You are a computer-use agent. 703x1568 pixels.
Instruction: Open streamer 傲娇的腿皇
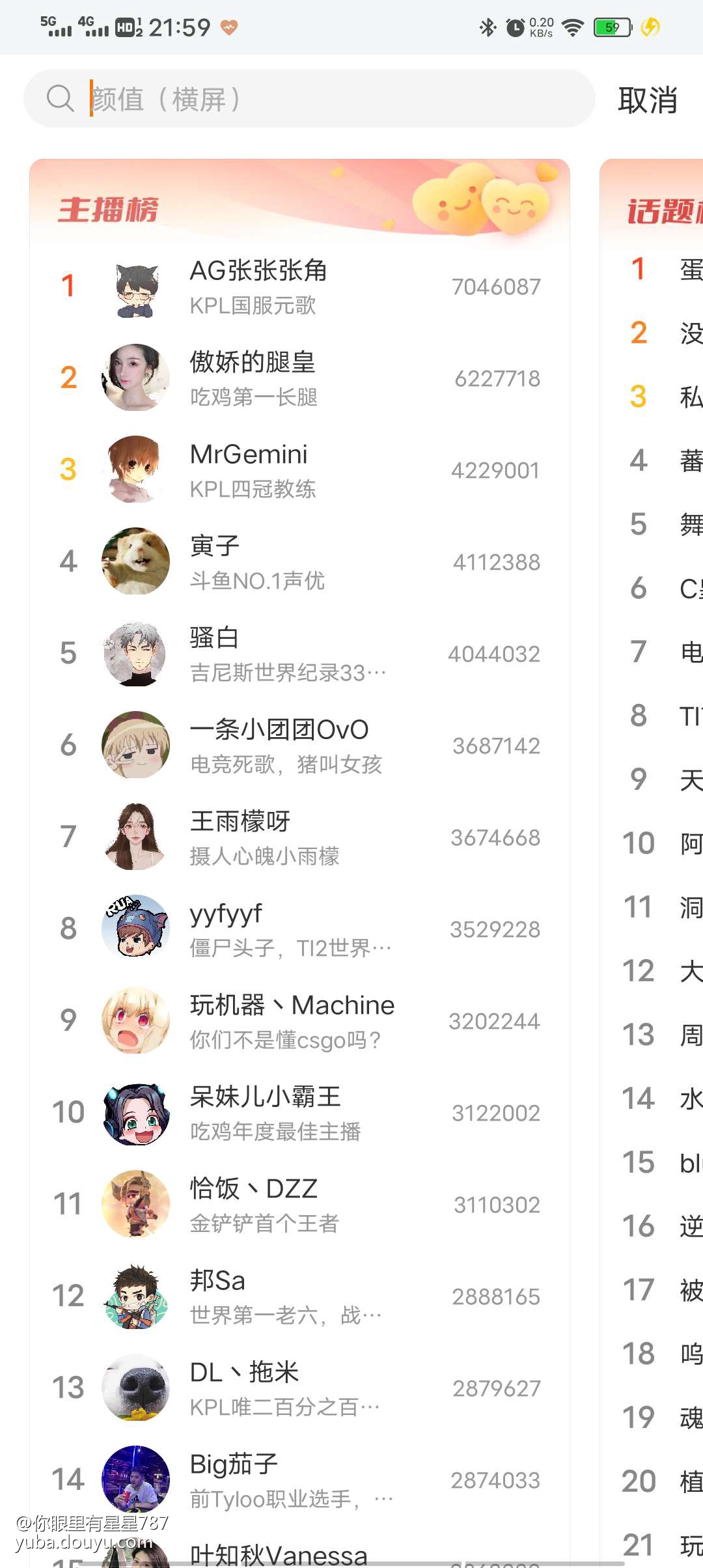(299, 378)
